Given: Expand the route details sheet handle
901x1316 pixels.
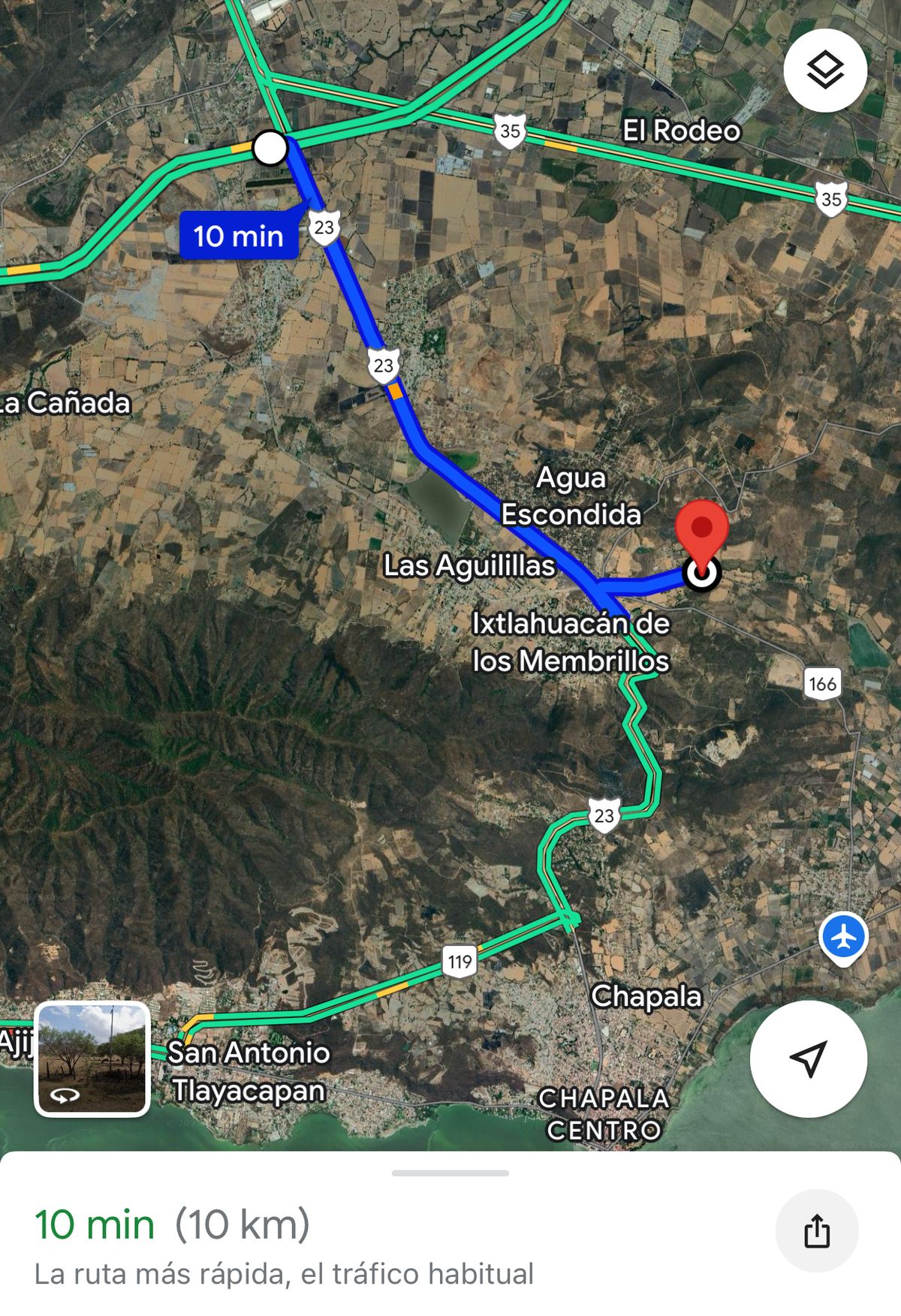Looking at the screenshot, I should pyautogui.click(x=450, y=1173).
